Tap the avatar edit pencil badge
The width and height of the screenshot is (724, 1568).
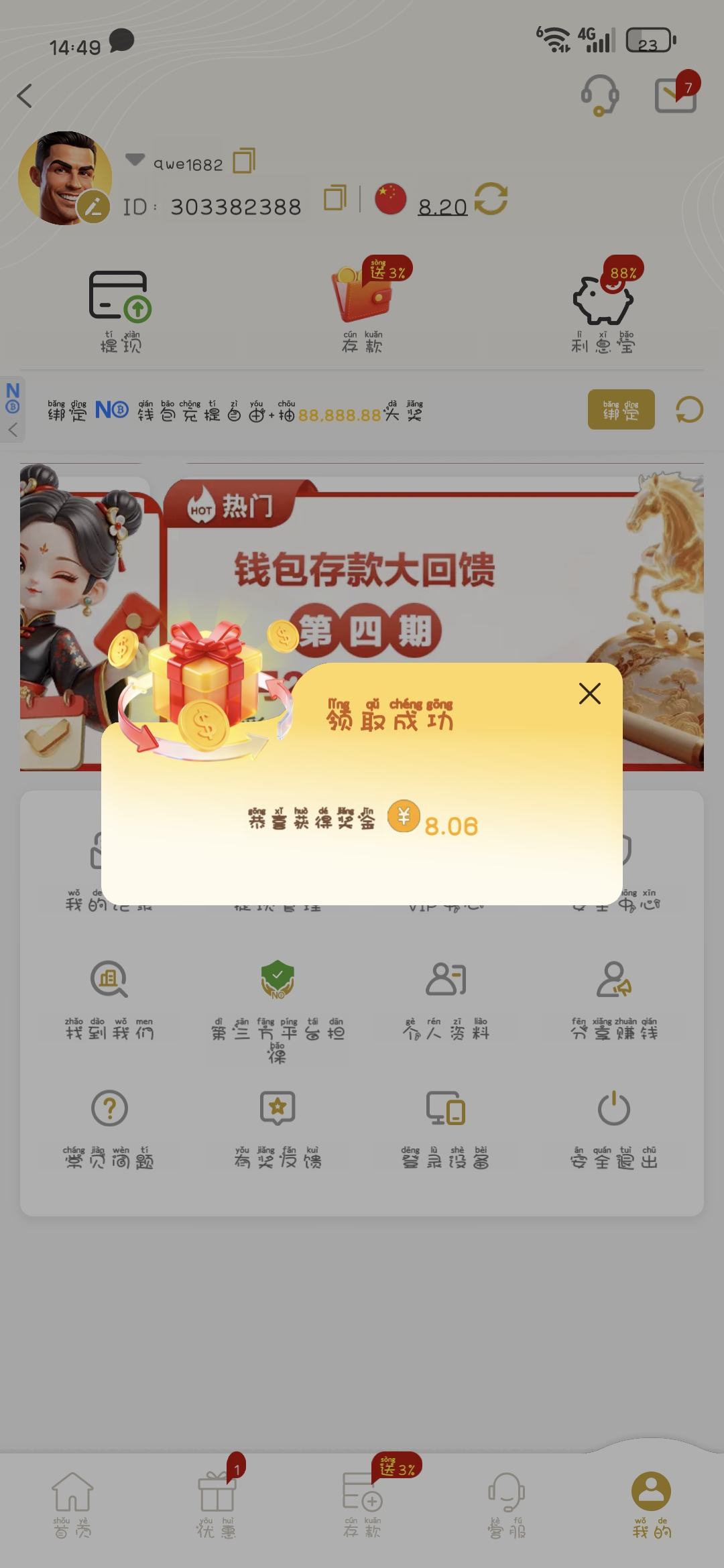click(x=92, y=206)
